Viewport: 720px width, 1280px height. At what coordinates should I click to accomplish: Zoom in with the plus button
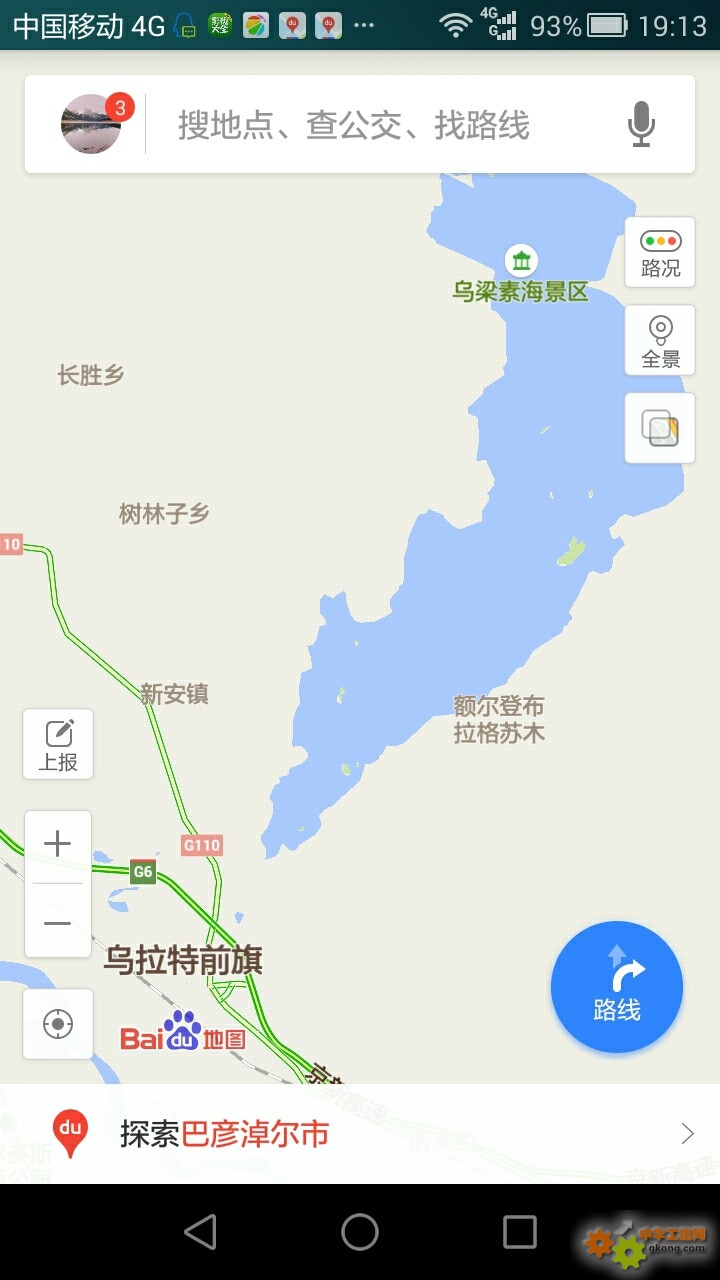(x=58, y=845)
